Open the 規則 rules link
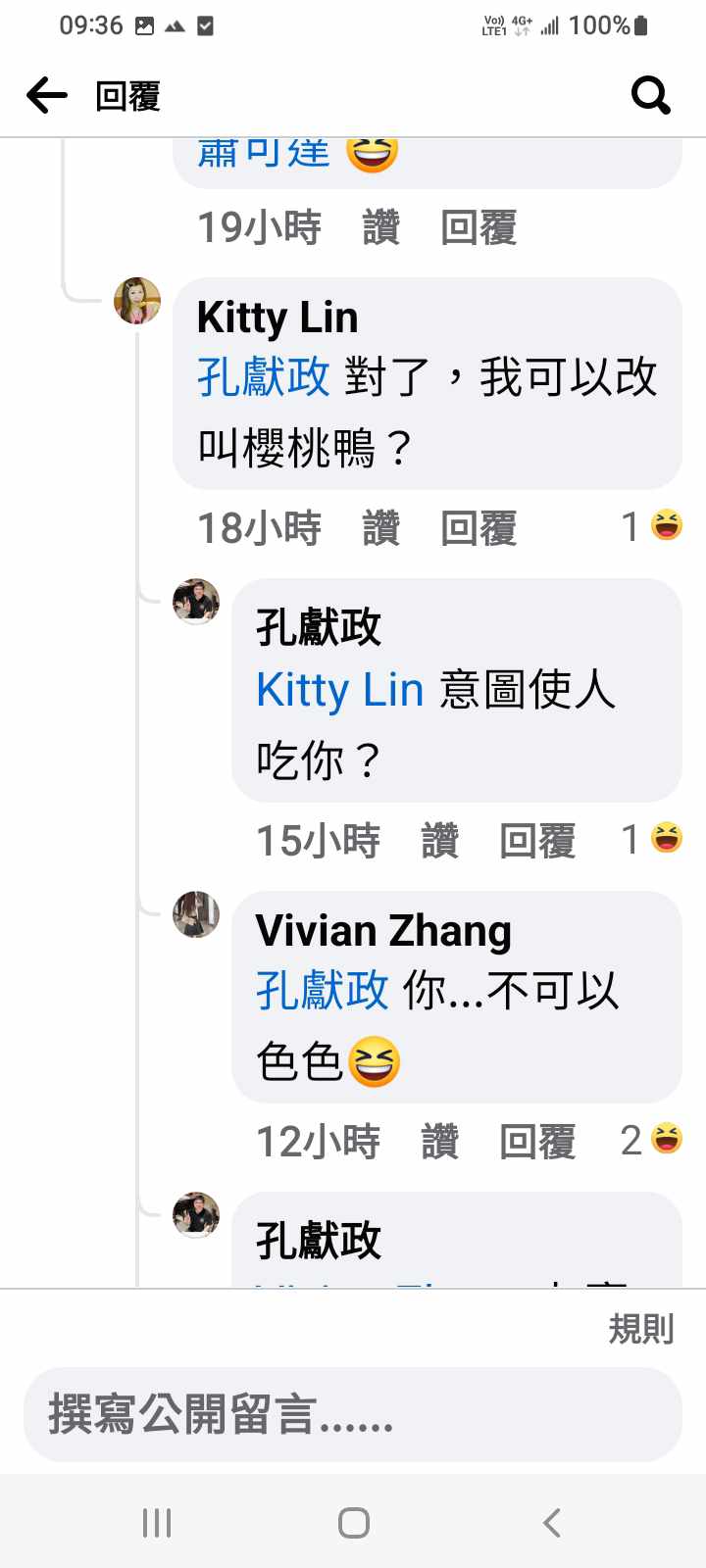The height and width of the screenshot is (1568, 706). coord(640,1330)
